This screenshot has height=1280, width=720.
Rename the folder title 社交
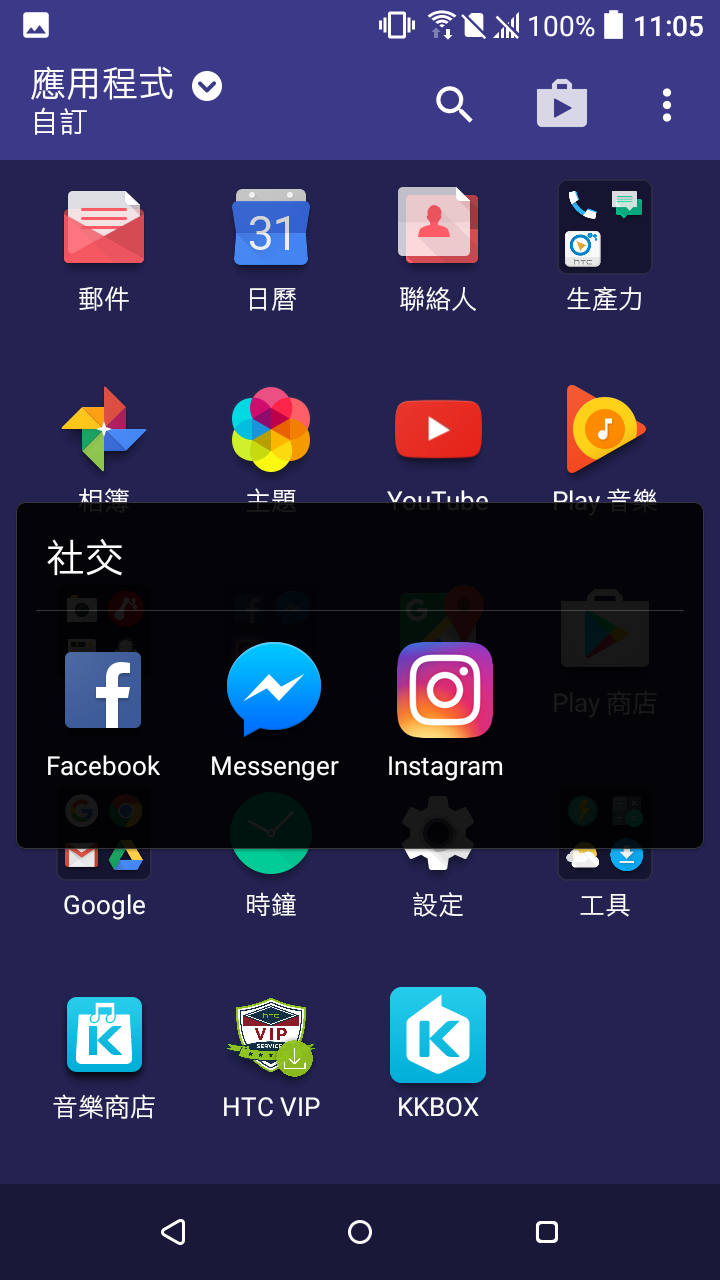(x=85, y=558)
